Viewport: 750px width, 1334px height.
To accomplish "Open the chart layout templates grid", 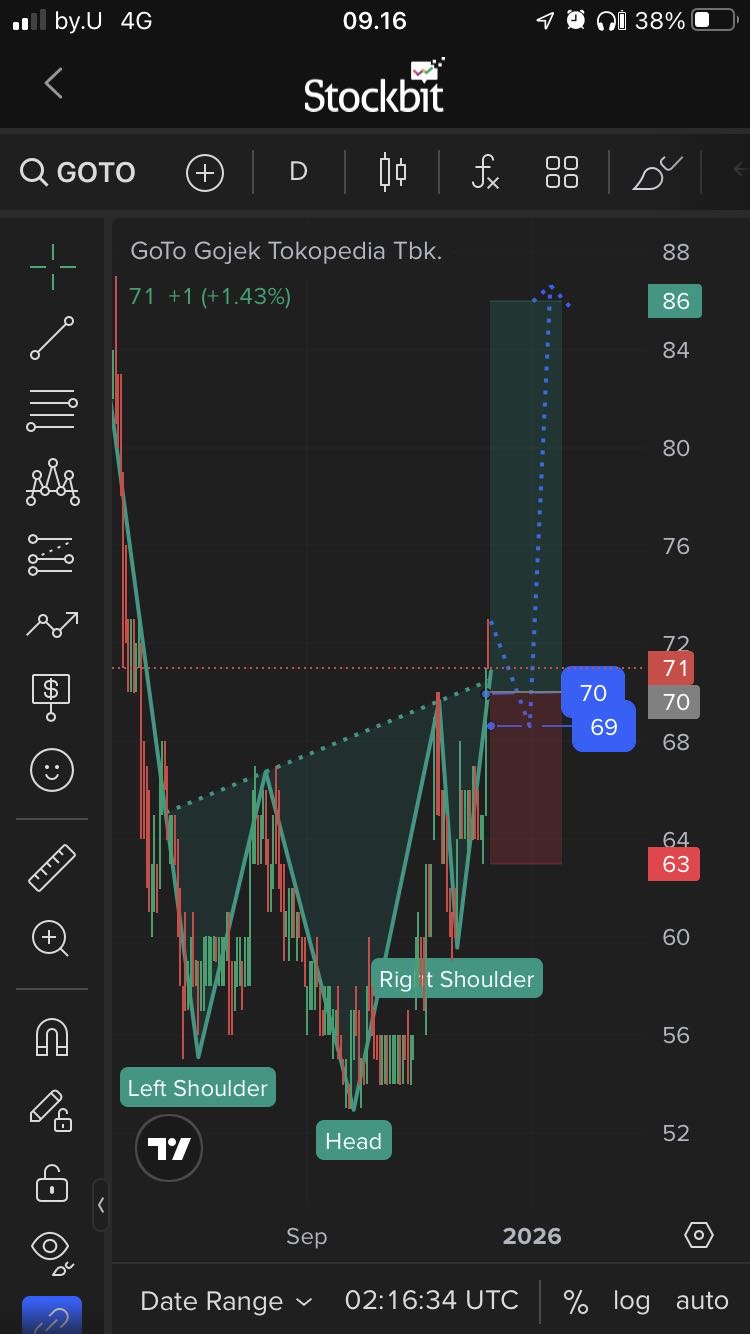I will 562,172.
